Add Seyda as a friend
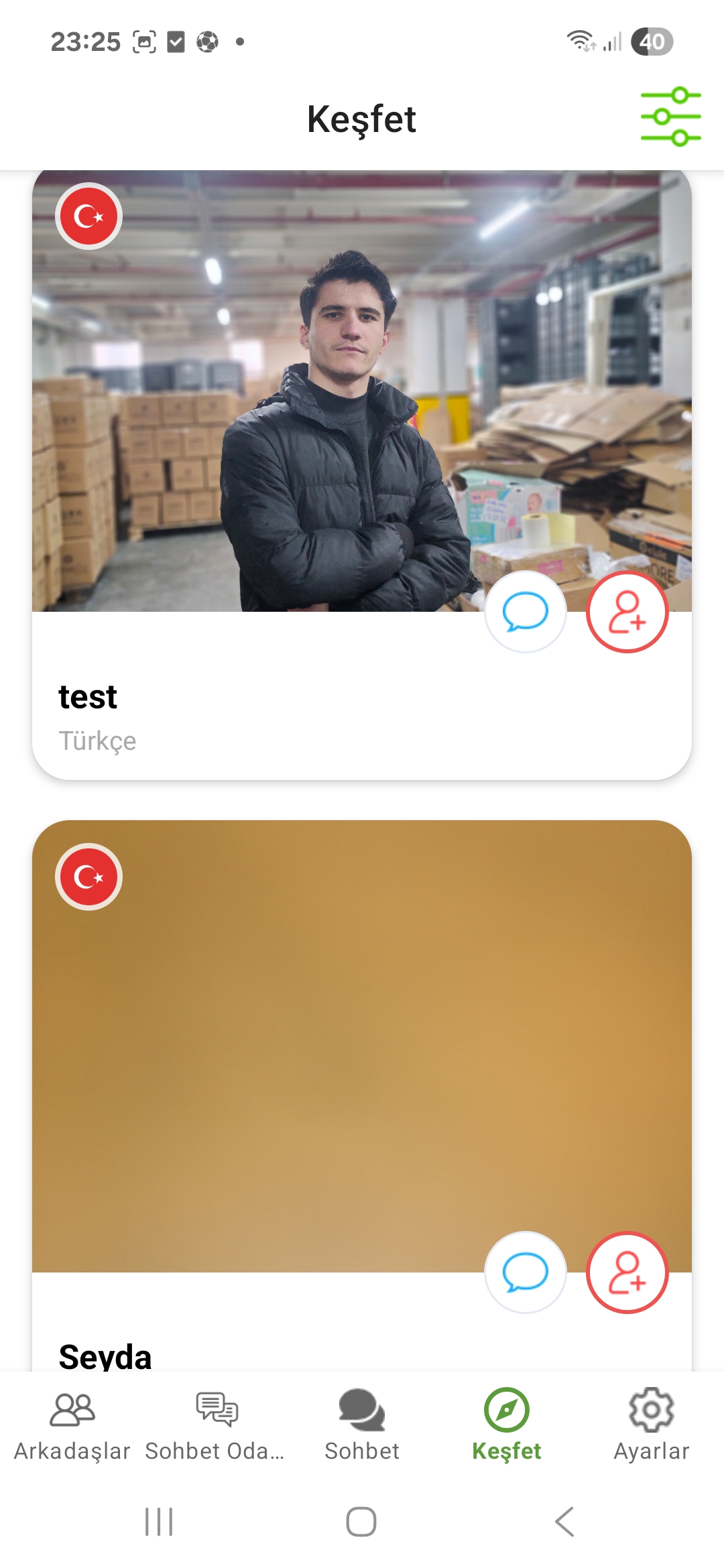The image size is (724, 1568). click(627, 1272)
